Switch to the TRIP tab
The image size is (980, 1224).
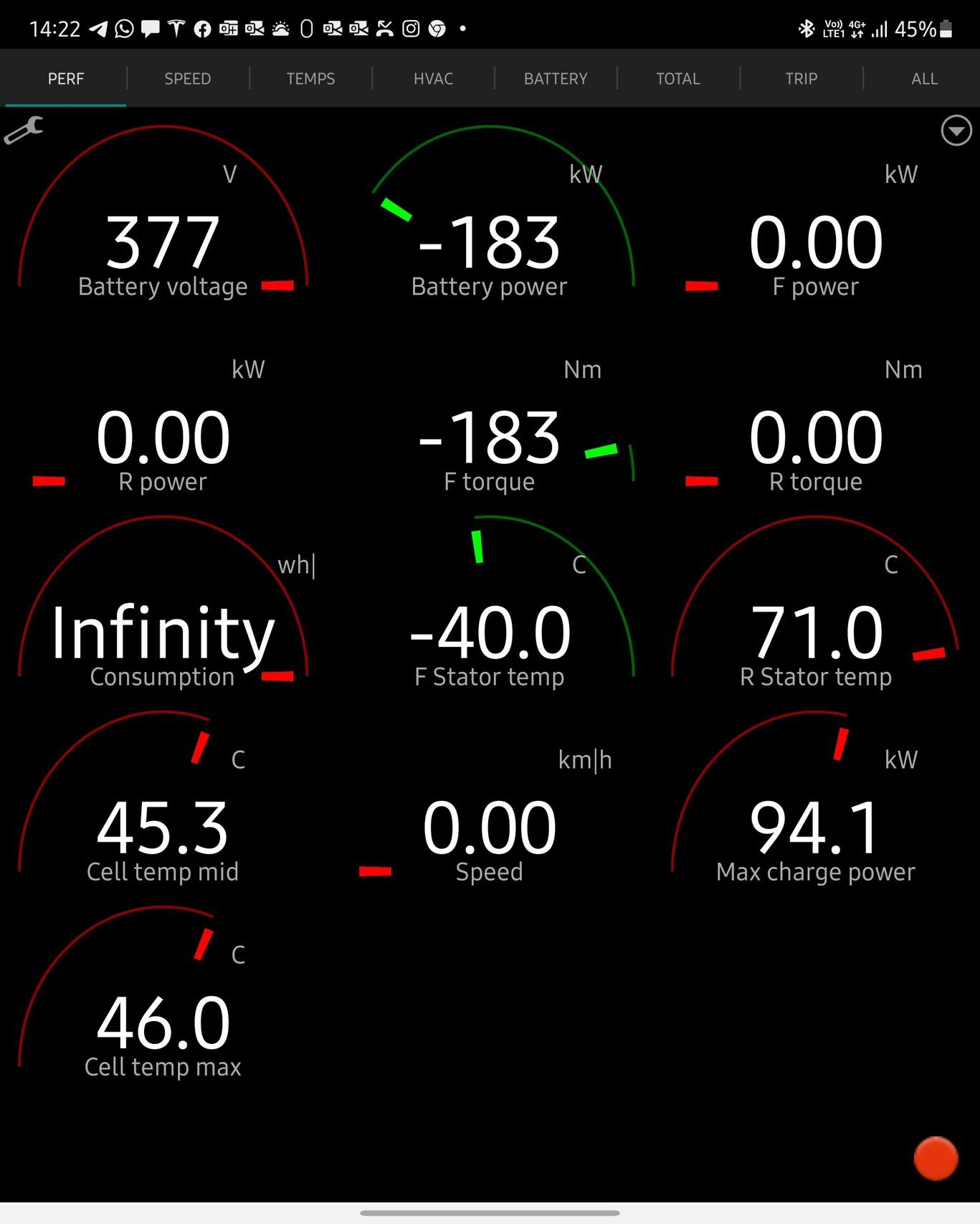[x=801, y=78]
